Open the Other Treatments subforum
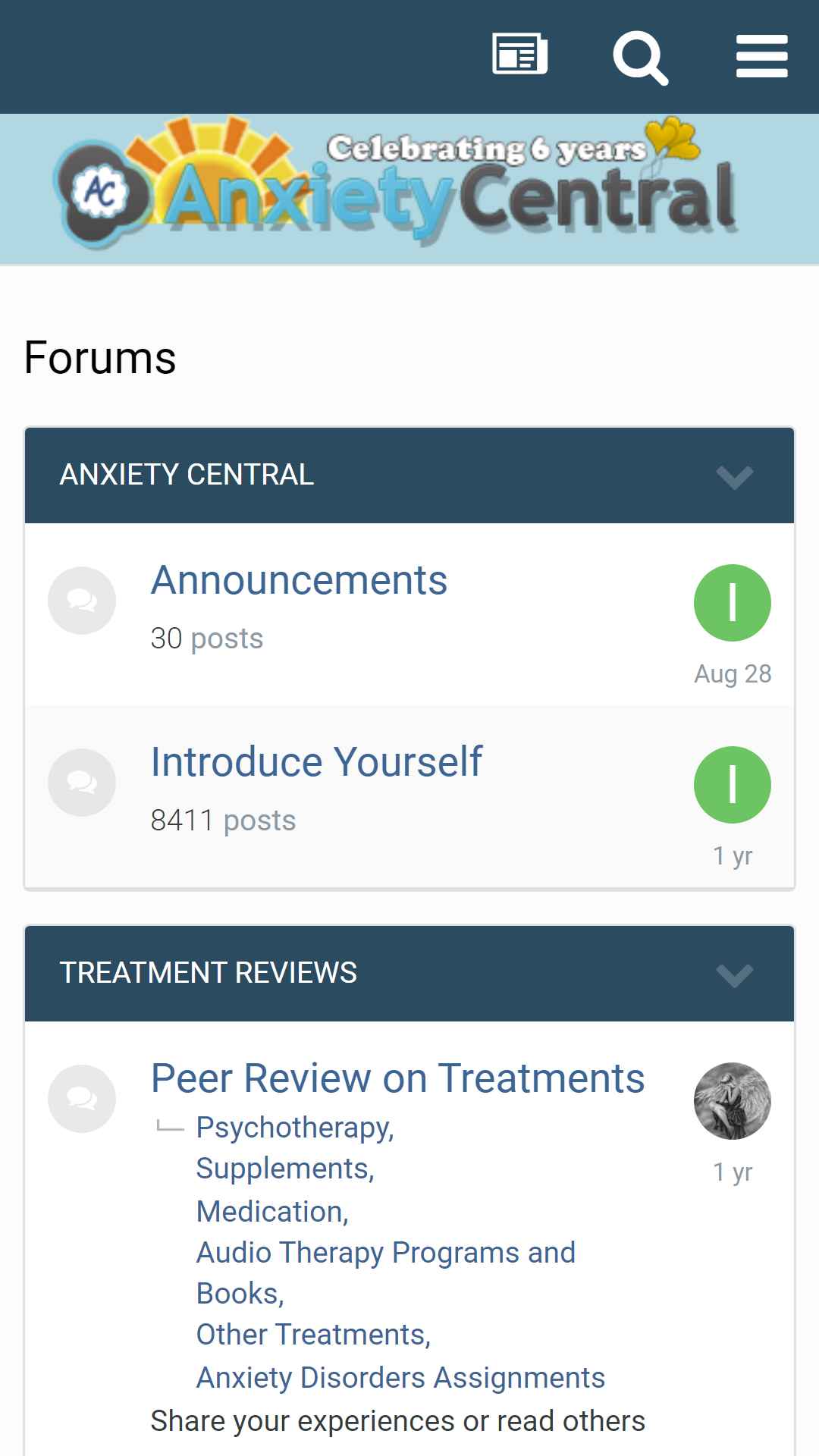 coord(314,1335)
